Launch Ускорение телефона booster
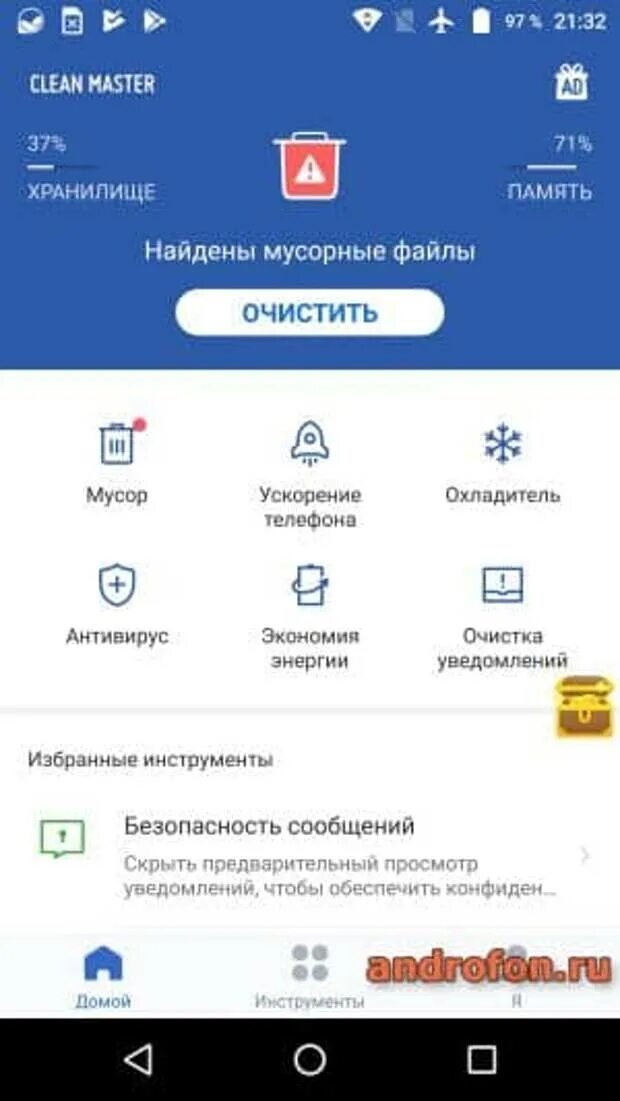 click(x=309, y=472)
